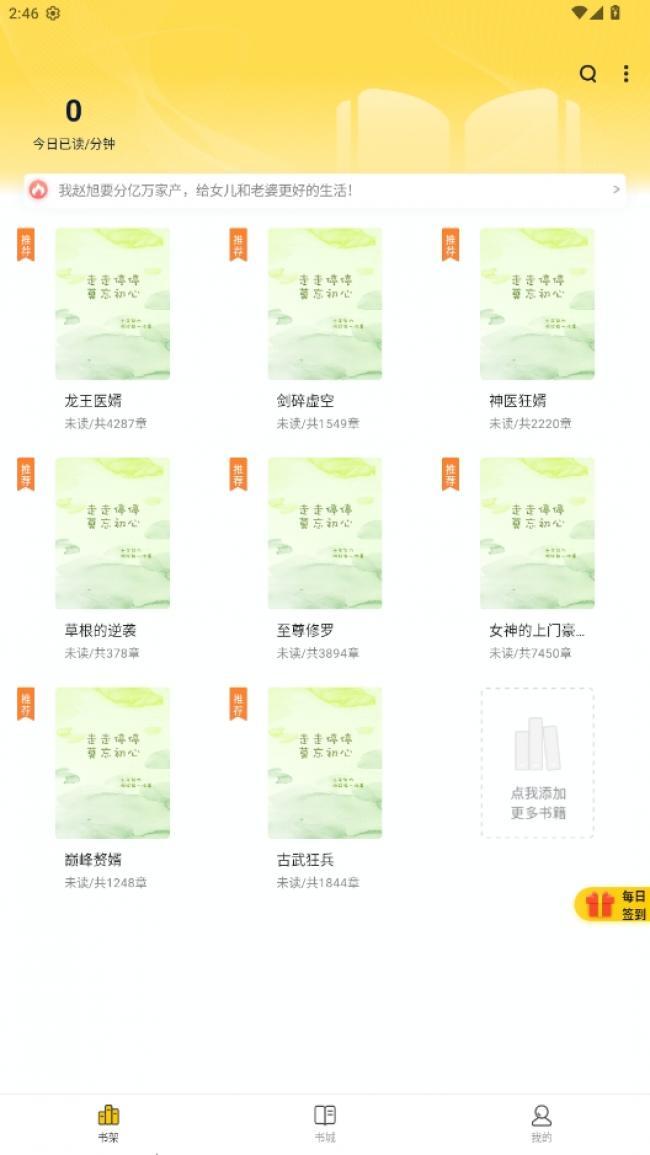Open the book 至尊修罗

[x=324, y=533]
